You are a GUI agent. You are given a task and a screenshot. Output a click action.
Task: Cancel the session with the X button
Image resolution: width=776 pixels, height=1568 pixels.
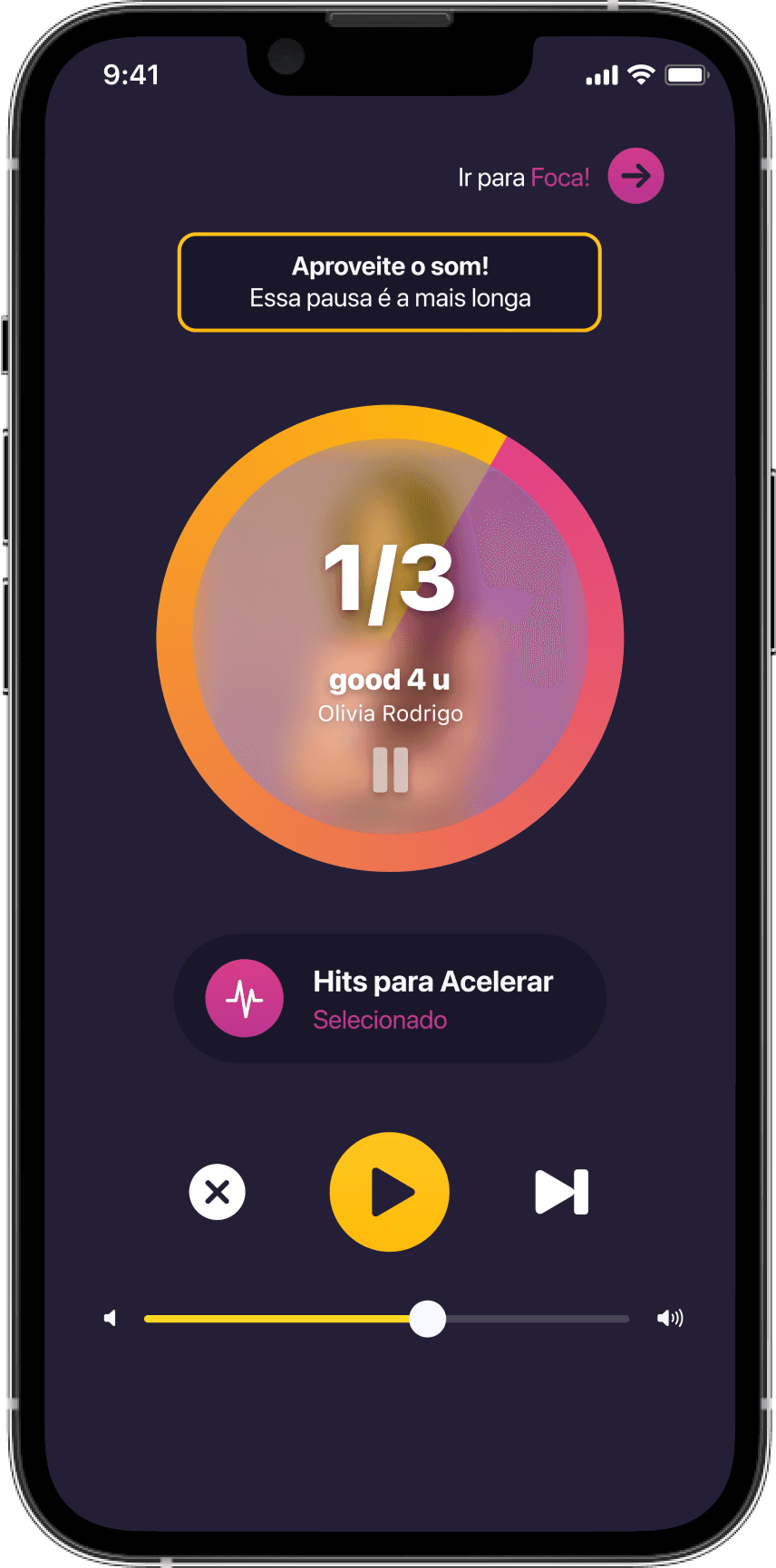[218, 1192]
